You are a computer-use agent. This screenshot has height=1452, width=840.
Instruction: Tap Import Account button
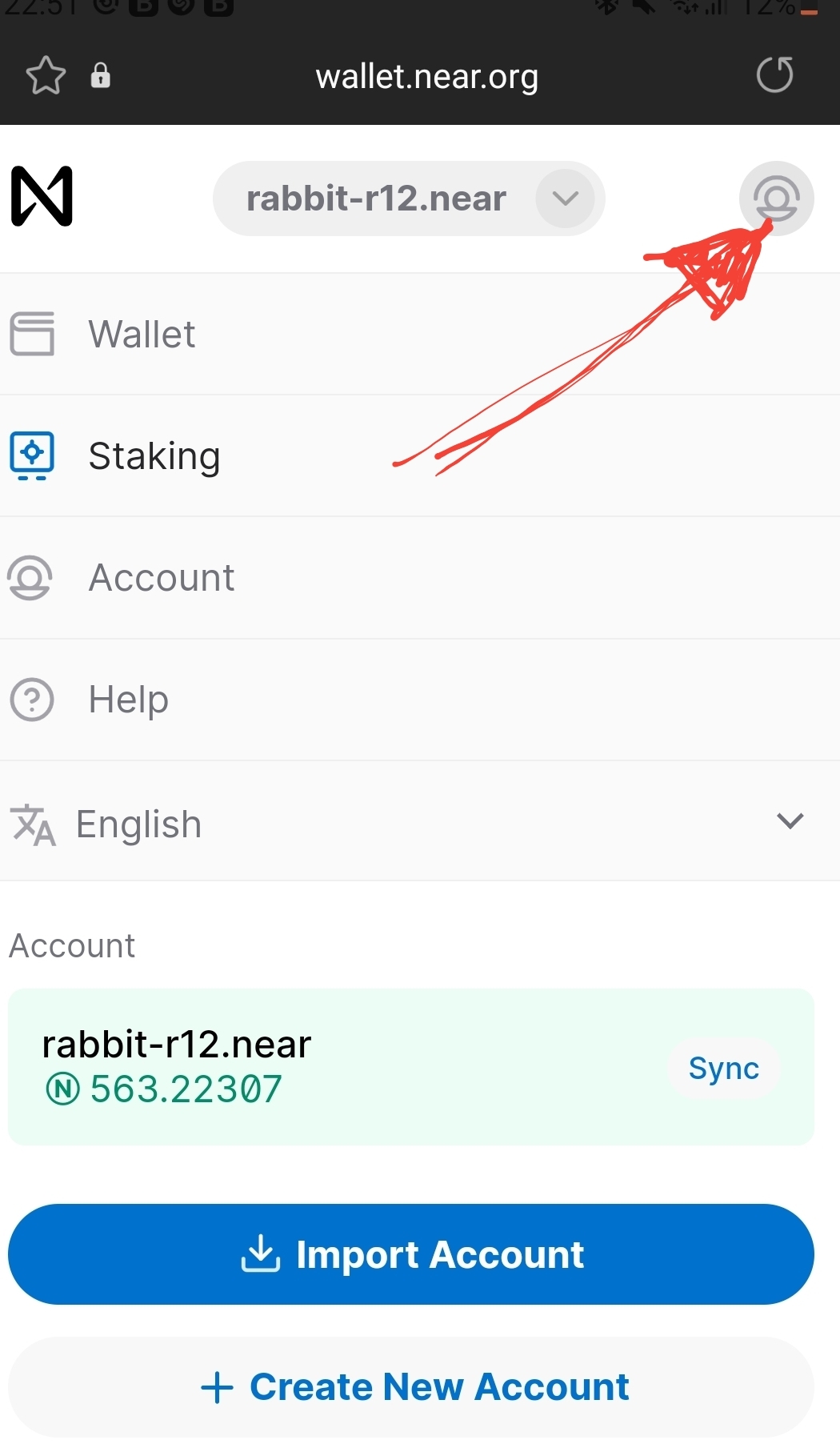411,1254
